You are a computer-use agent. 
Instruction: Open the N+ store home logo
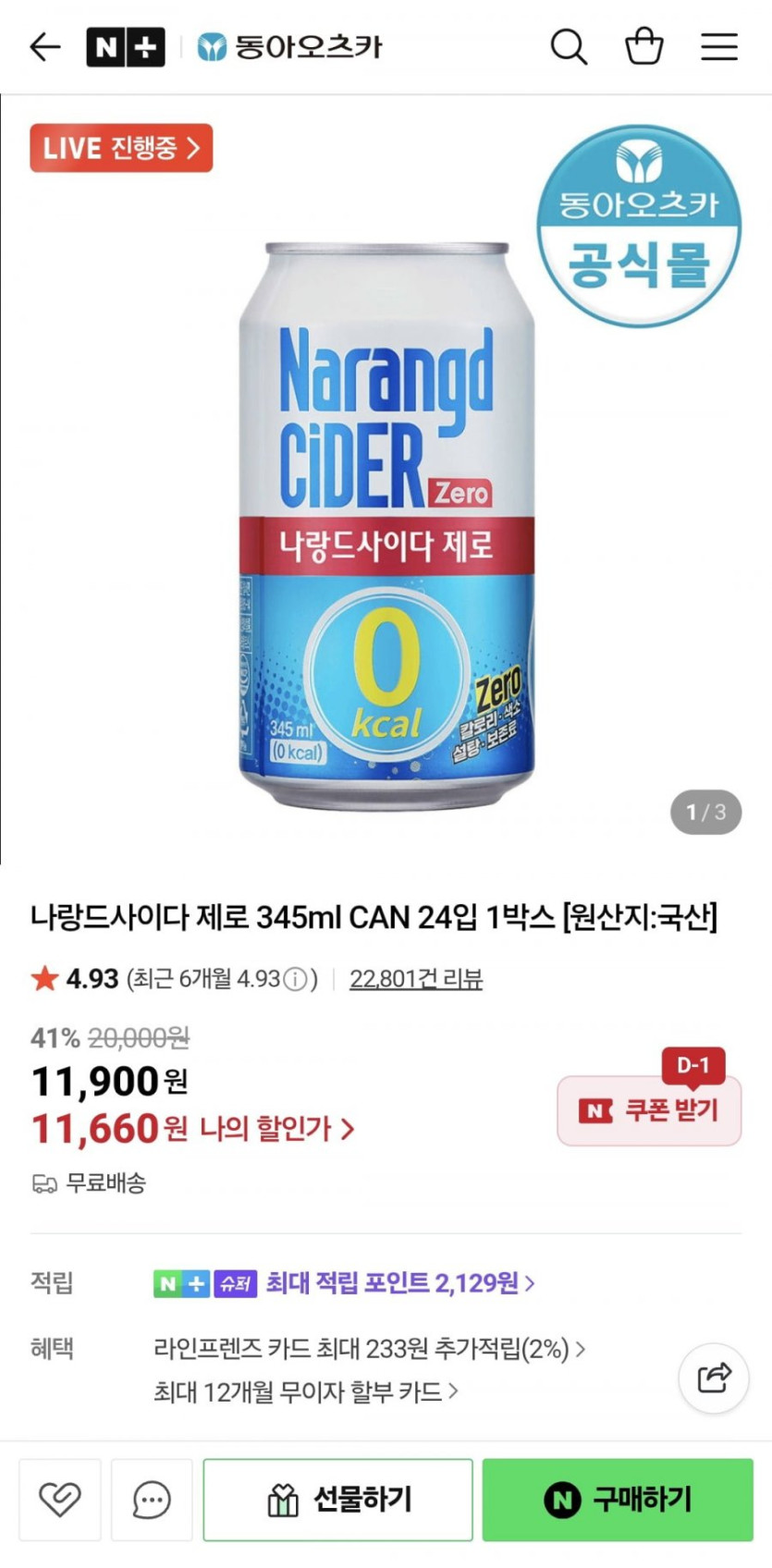pyautogui.click(x=125, y=46)
